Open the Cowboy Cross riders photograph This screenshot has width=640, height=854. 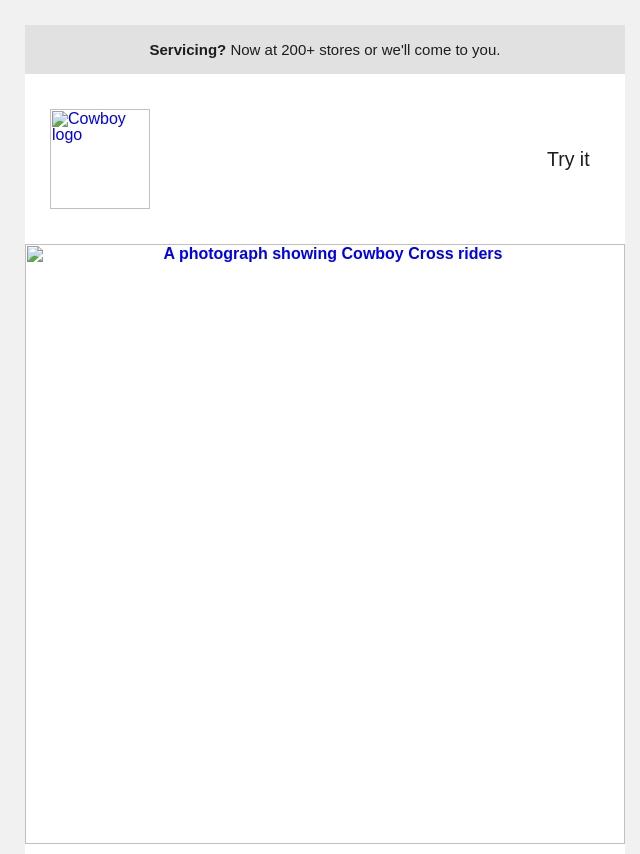point(325,543)
